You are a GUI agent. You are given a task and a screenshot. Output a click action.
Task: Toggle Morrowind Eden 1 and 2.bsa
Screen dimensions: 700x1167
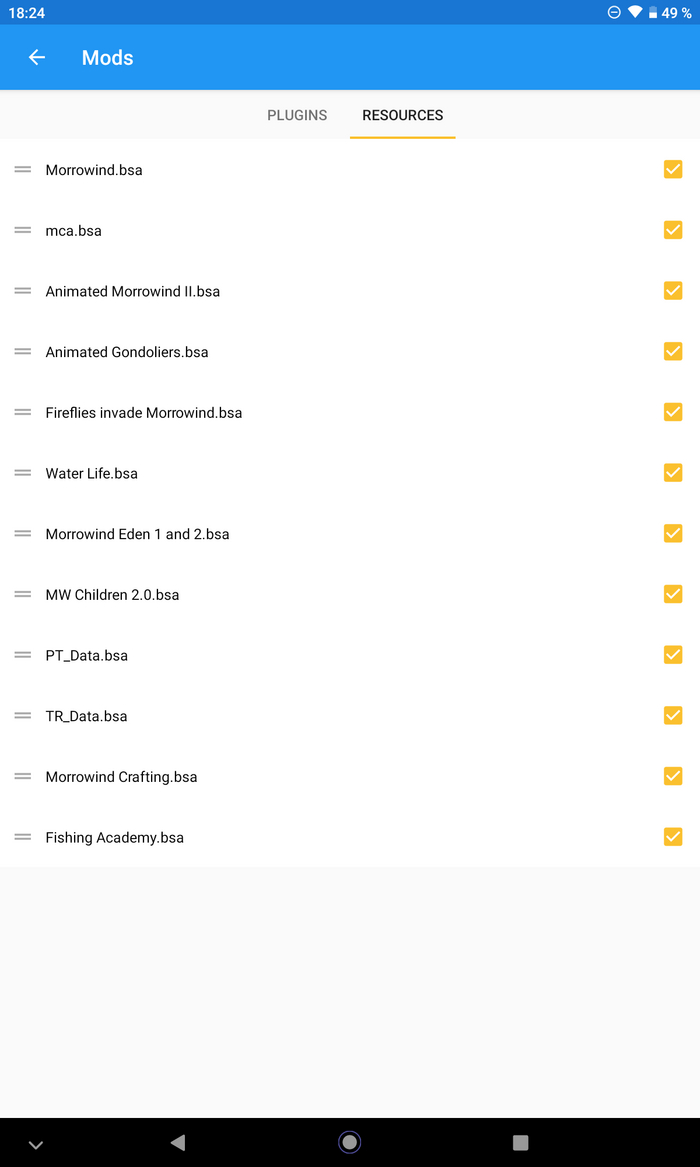[673, 533]
